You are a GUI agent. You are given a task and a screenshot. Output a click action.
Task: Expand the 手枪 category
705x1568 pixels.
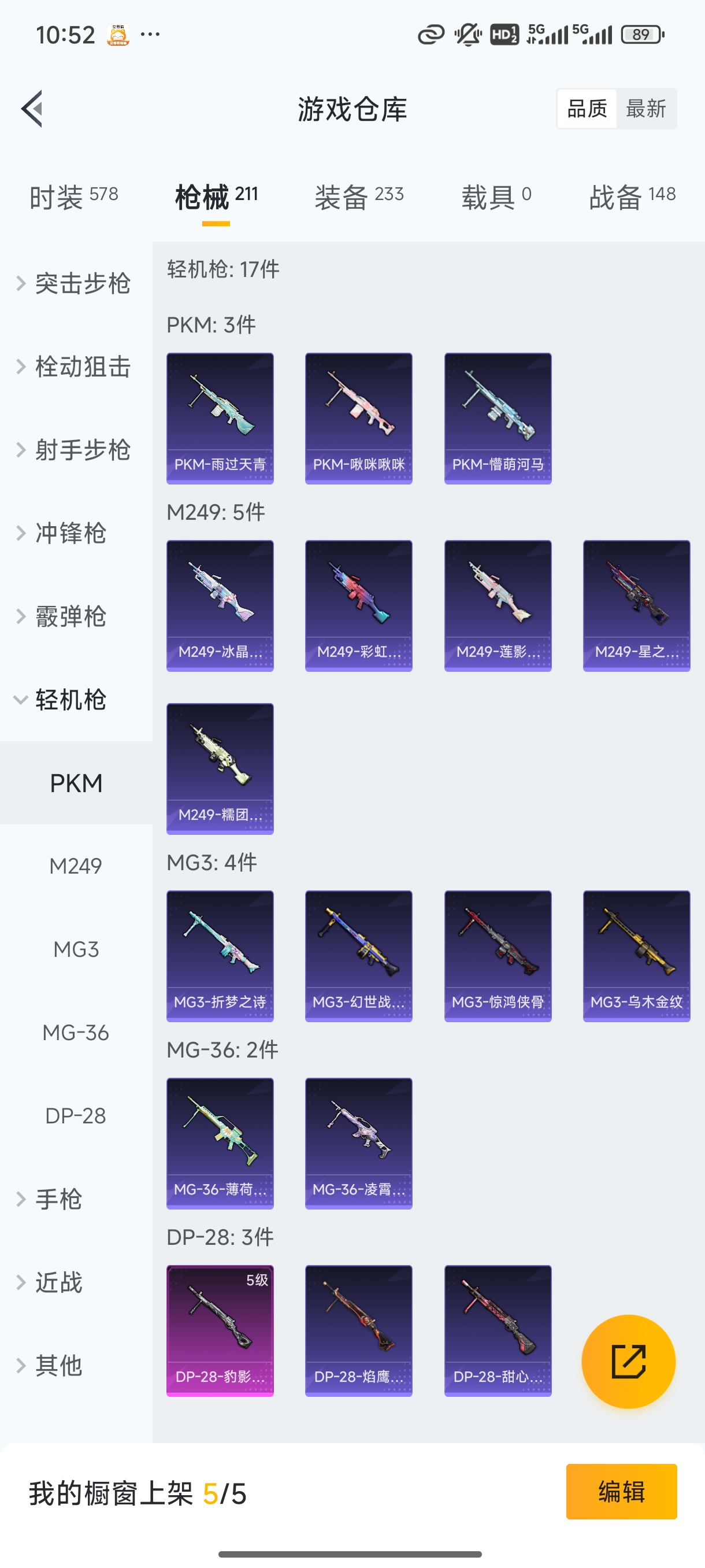tap(58, 1197)
